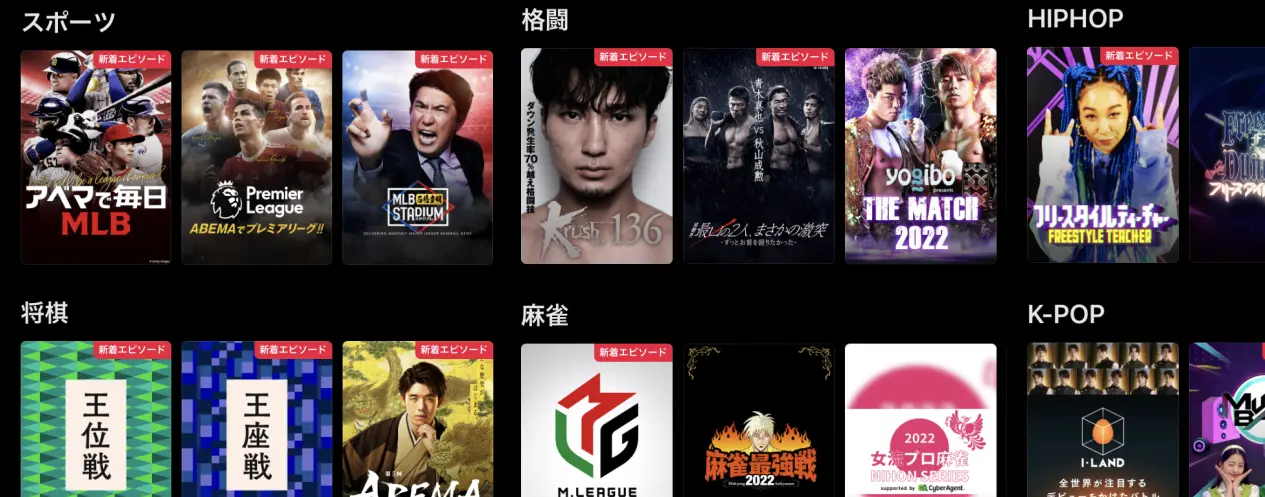This screenshot has width=1265, height=497.
Task: Open the Krush 136 fight tile
Action: (597, 156)
